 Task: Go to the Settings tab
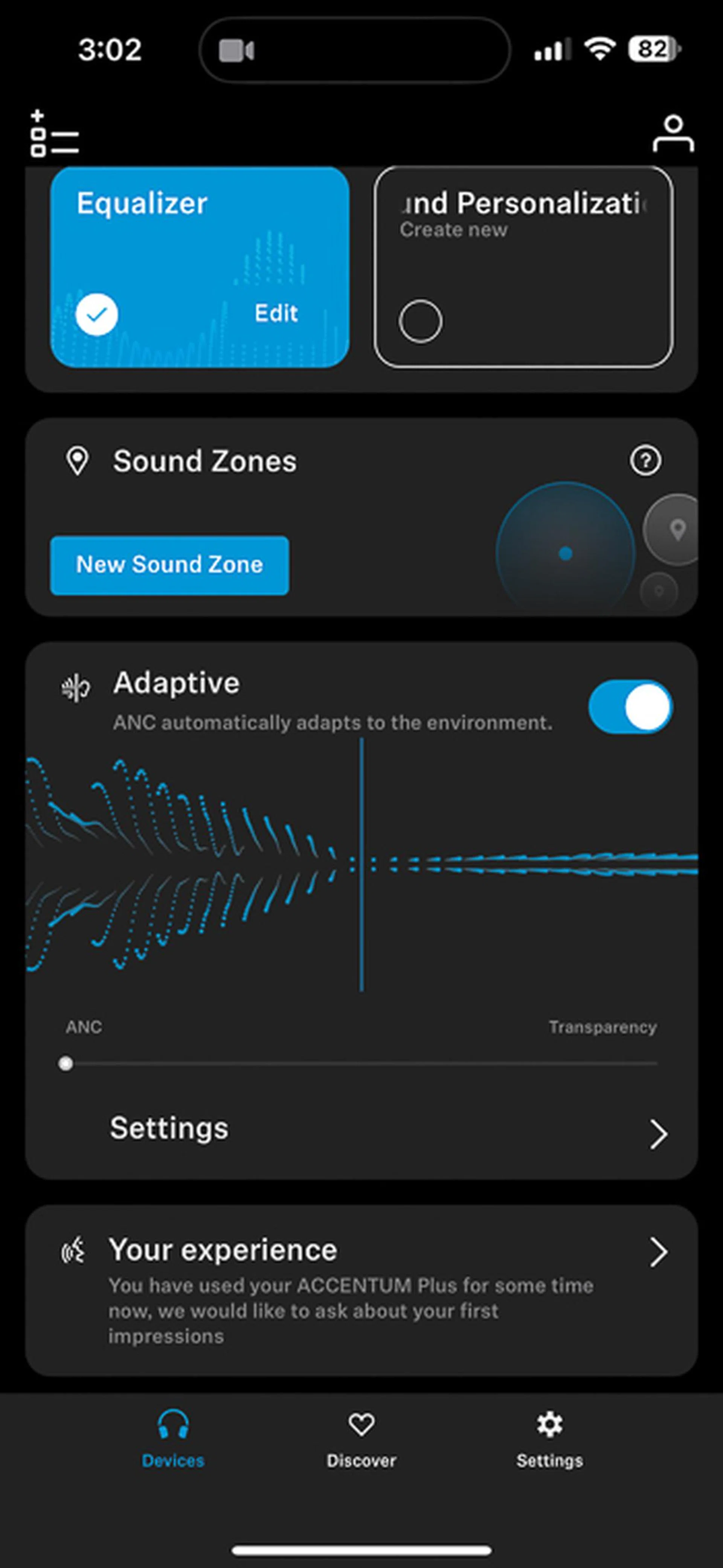coord(549,1440)
